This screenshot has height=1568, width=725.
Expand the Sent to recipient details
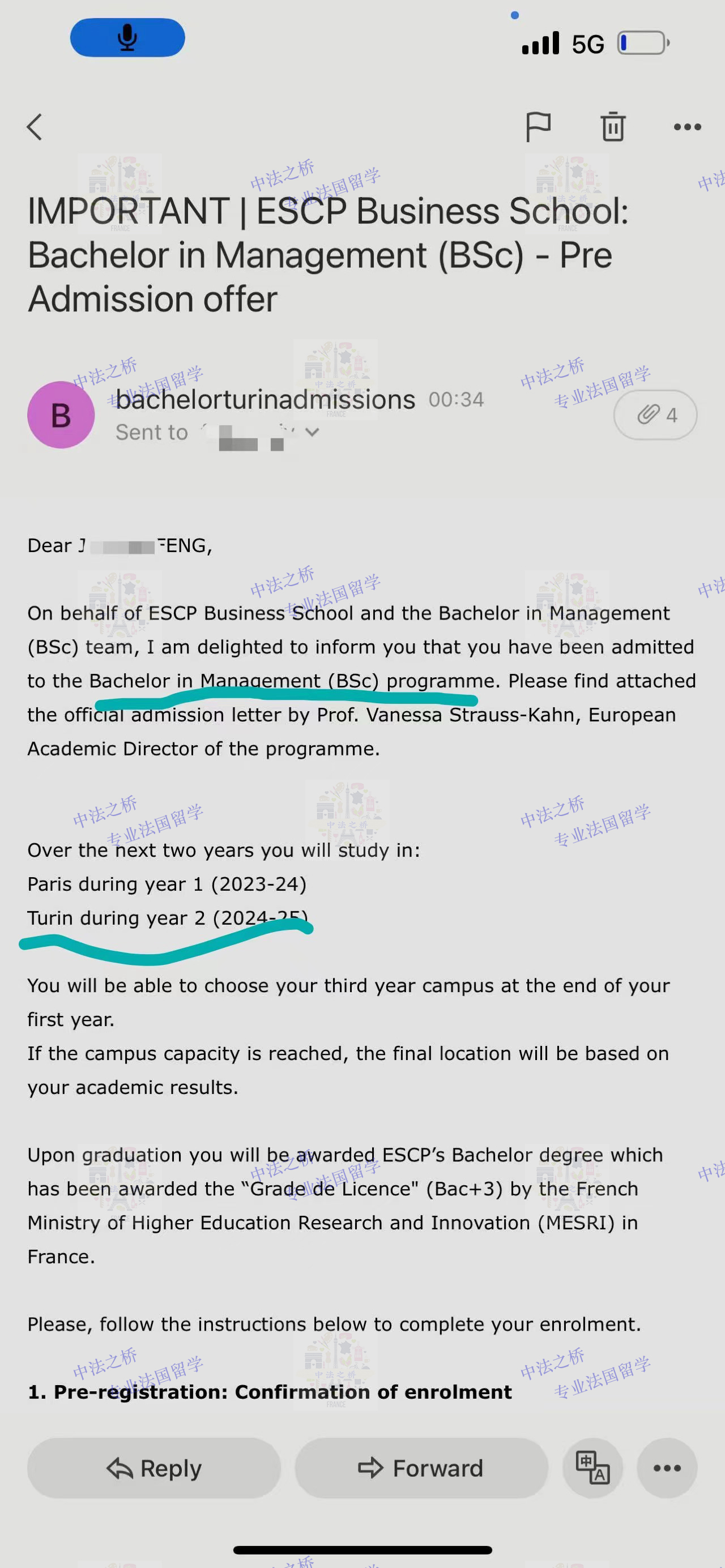click(x=312, y=432)
